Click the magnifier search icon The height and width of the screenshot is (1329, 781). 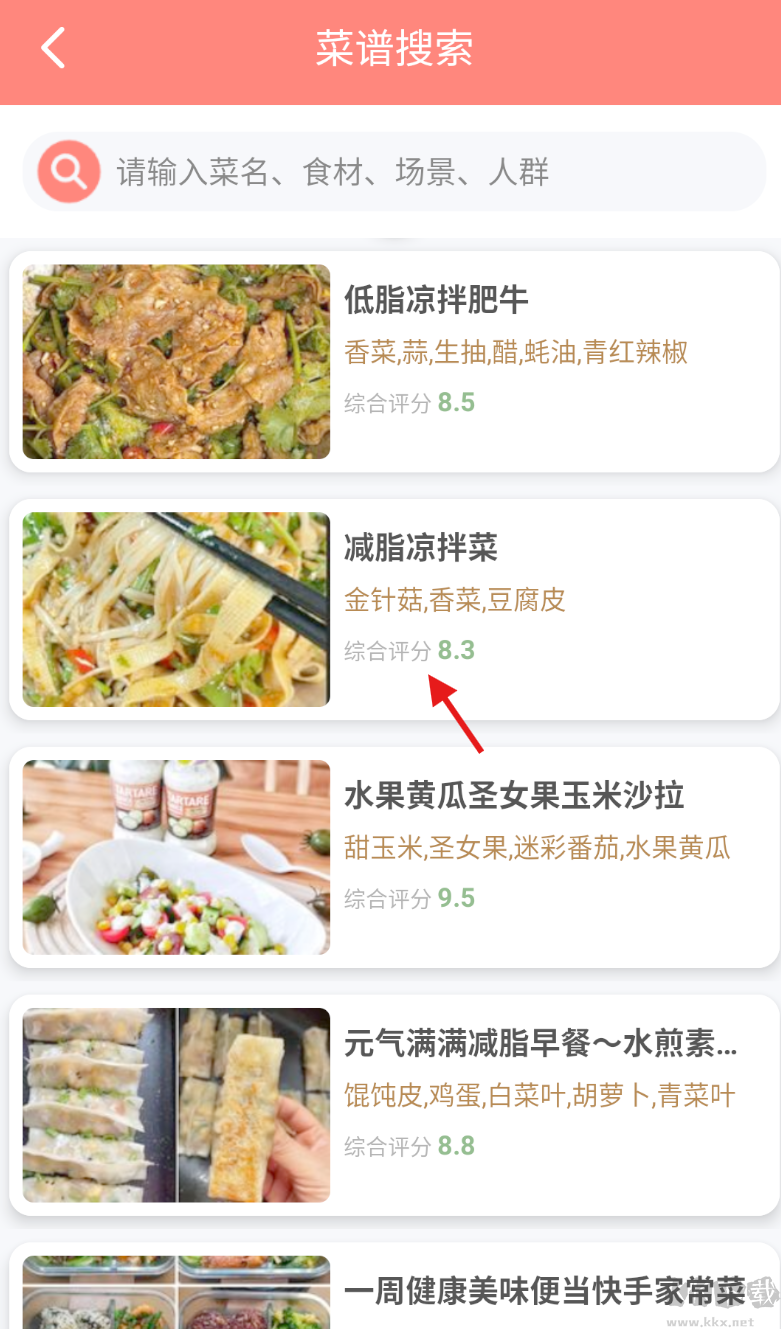tap(66, 171)
